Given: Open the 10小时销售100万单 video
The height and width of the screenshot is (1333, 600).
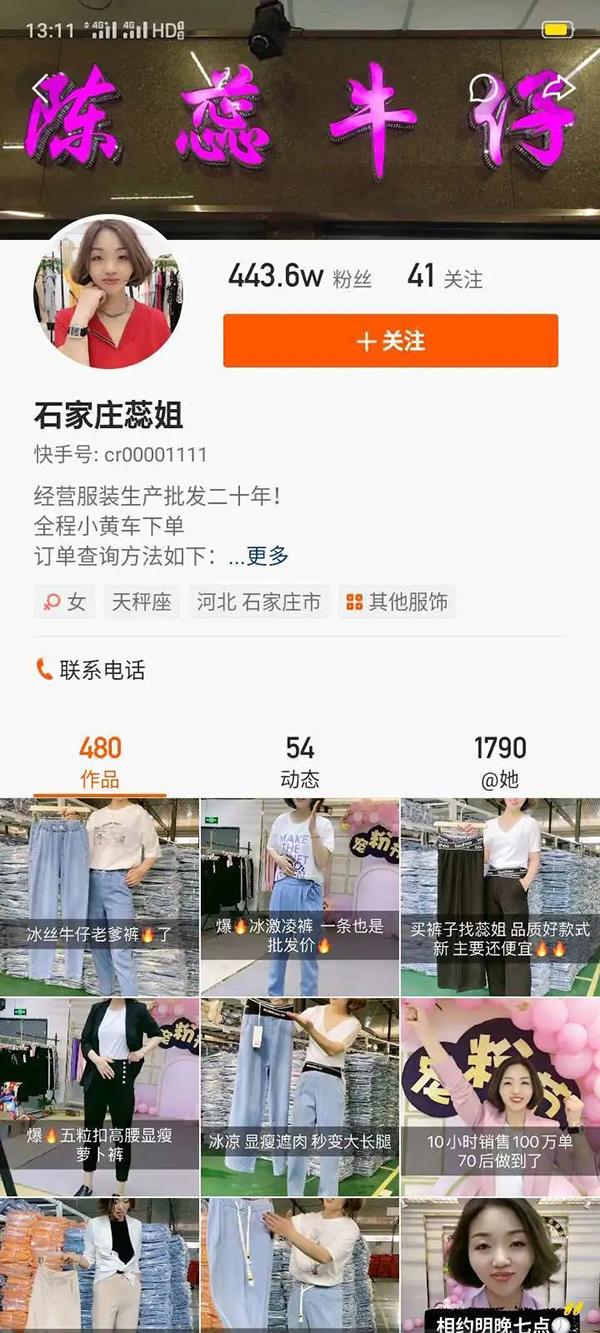Looking at the screenshot, I should 500,1096.
